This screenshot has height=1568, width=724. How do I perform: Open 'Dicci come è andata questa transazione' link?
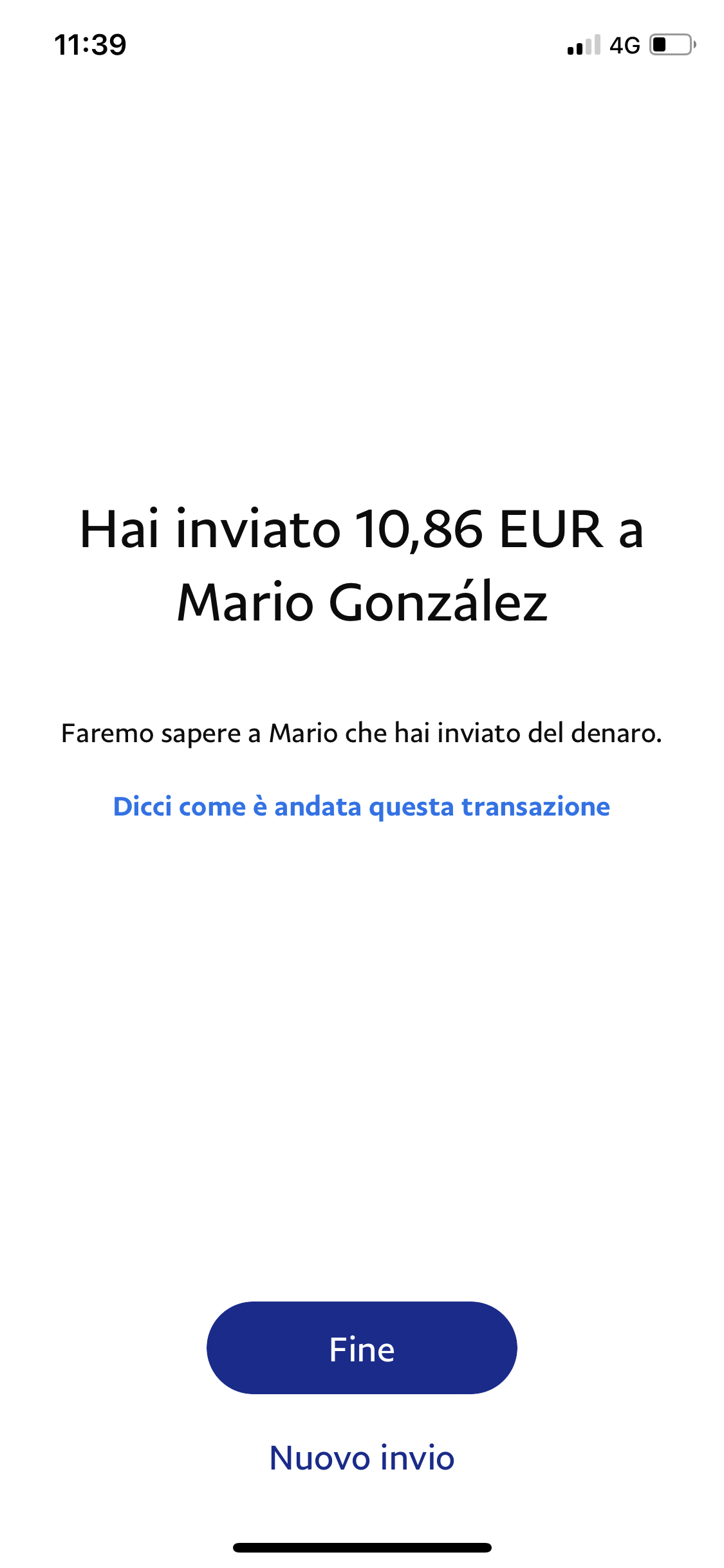pyautogui.click(x=362, y=807)
